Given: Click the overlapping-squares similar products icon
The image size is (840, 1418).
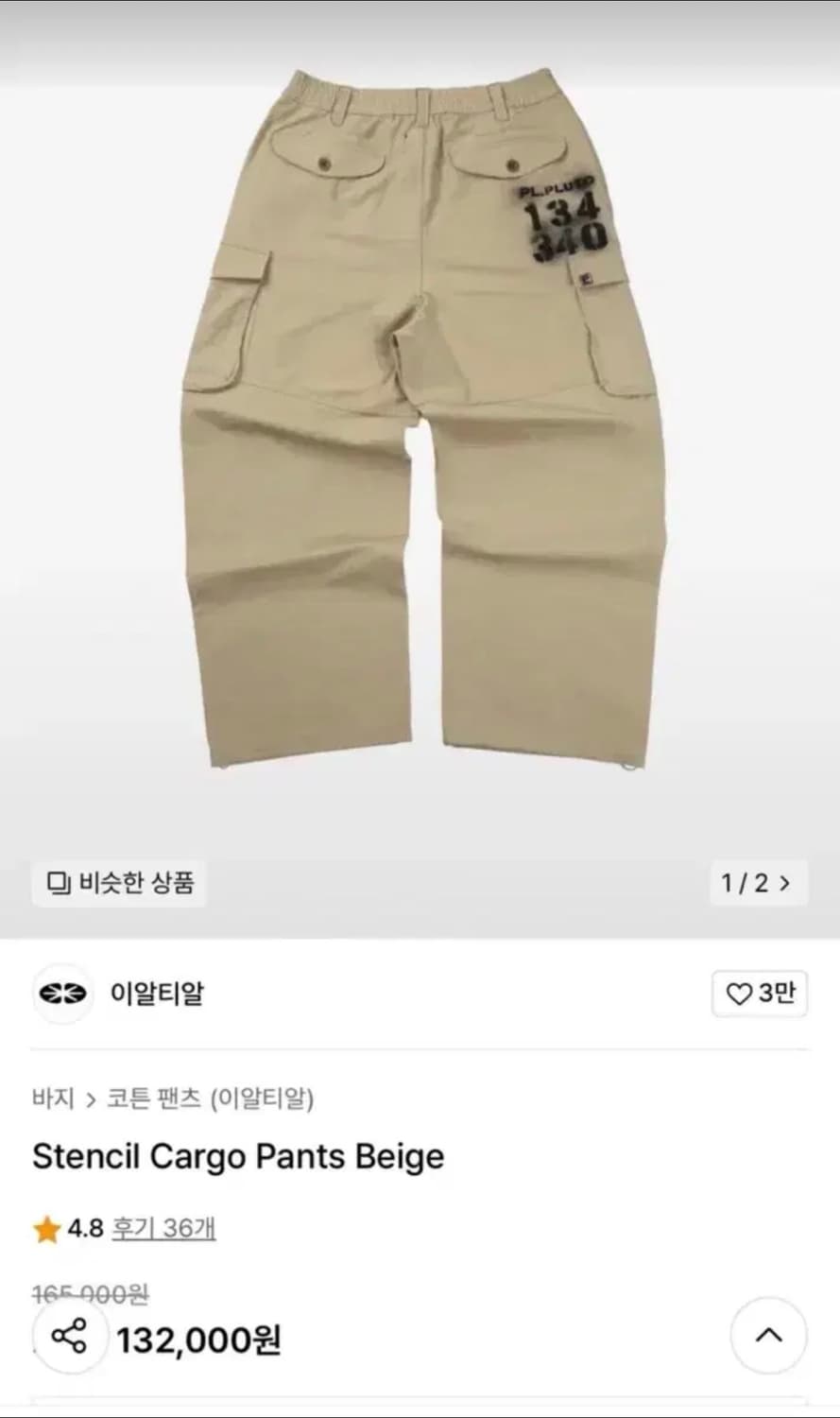Looking at the screenshot, I should pos(59,884).
